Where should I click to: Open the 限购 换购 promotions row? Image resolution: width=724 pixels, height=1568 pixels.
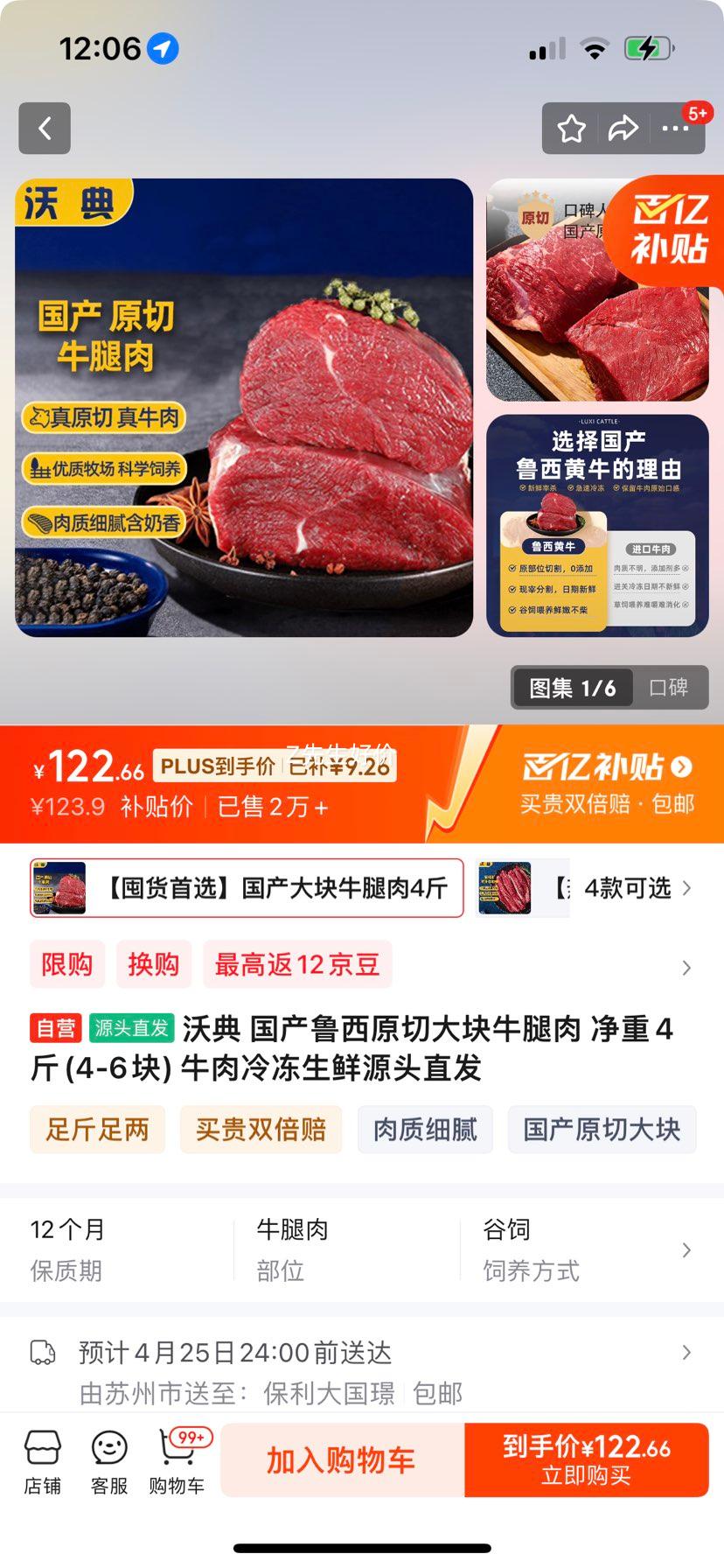pyautogui.click(x=362, y=965)
